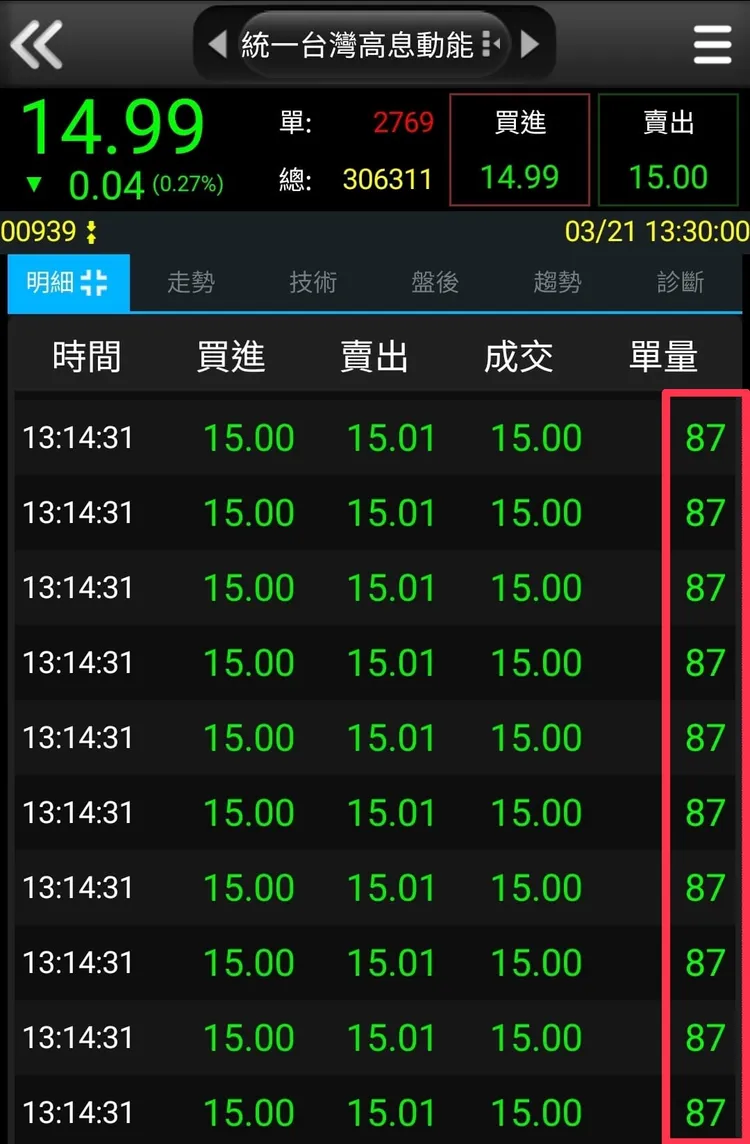
Task: Switch to next stock with right arrow
Action: [531, 44]
